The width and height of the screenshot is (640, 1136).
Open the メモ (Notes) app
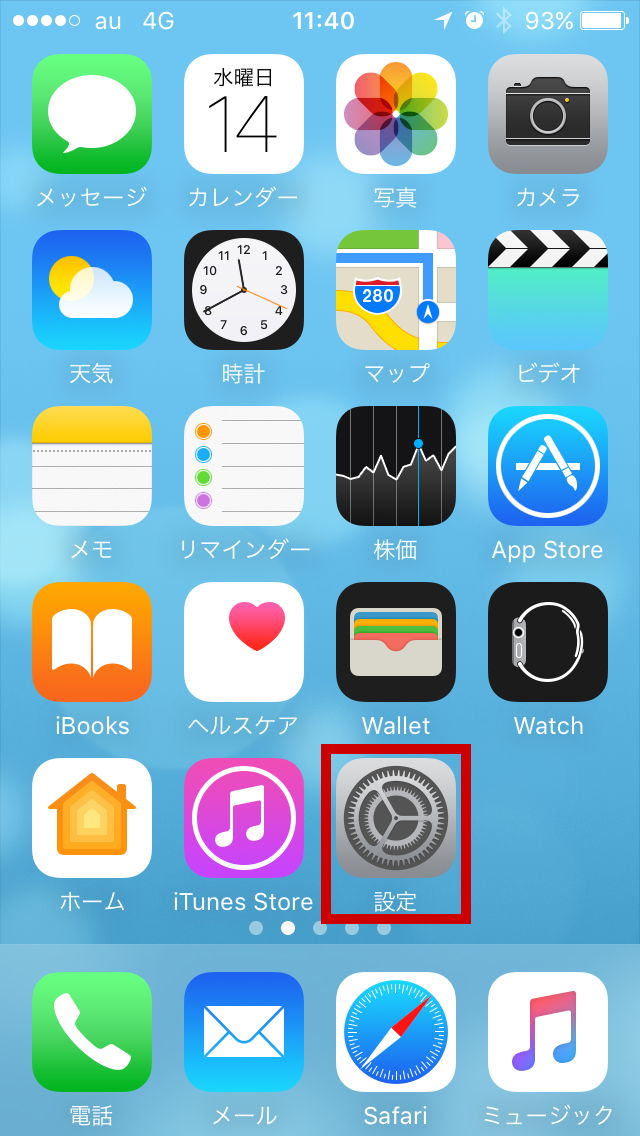coord(92,466)
